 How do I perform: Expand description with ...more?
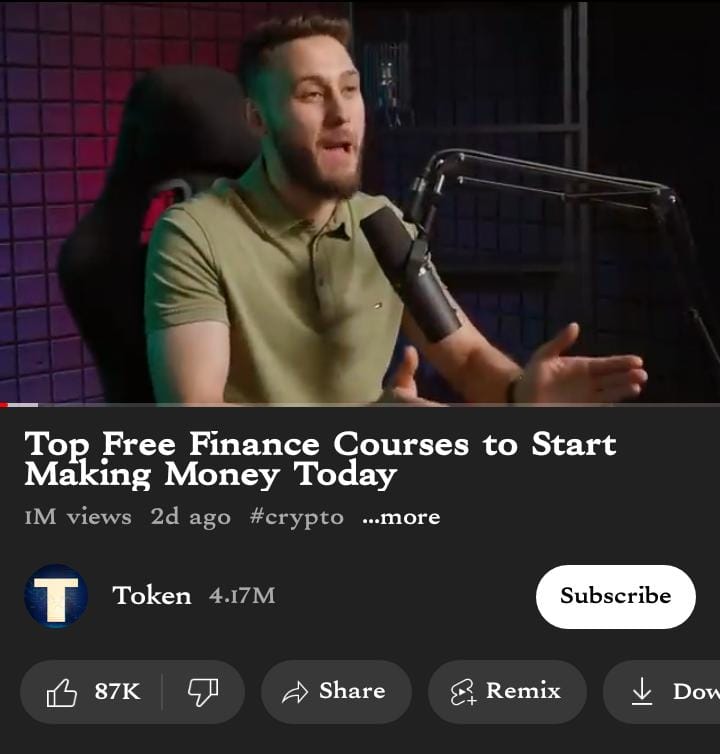[x=401, y=517]
